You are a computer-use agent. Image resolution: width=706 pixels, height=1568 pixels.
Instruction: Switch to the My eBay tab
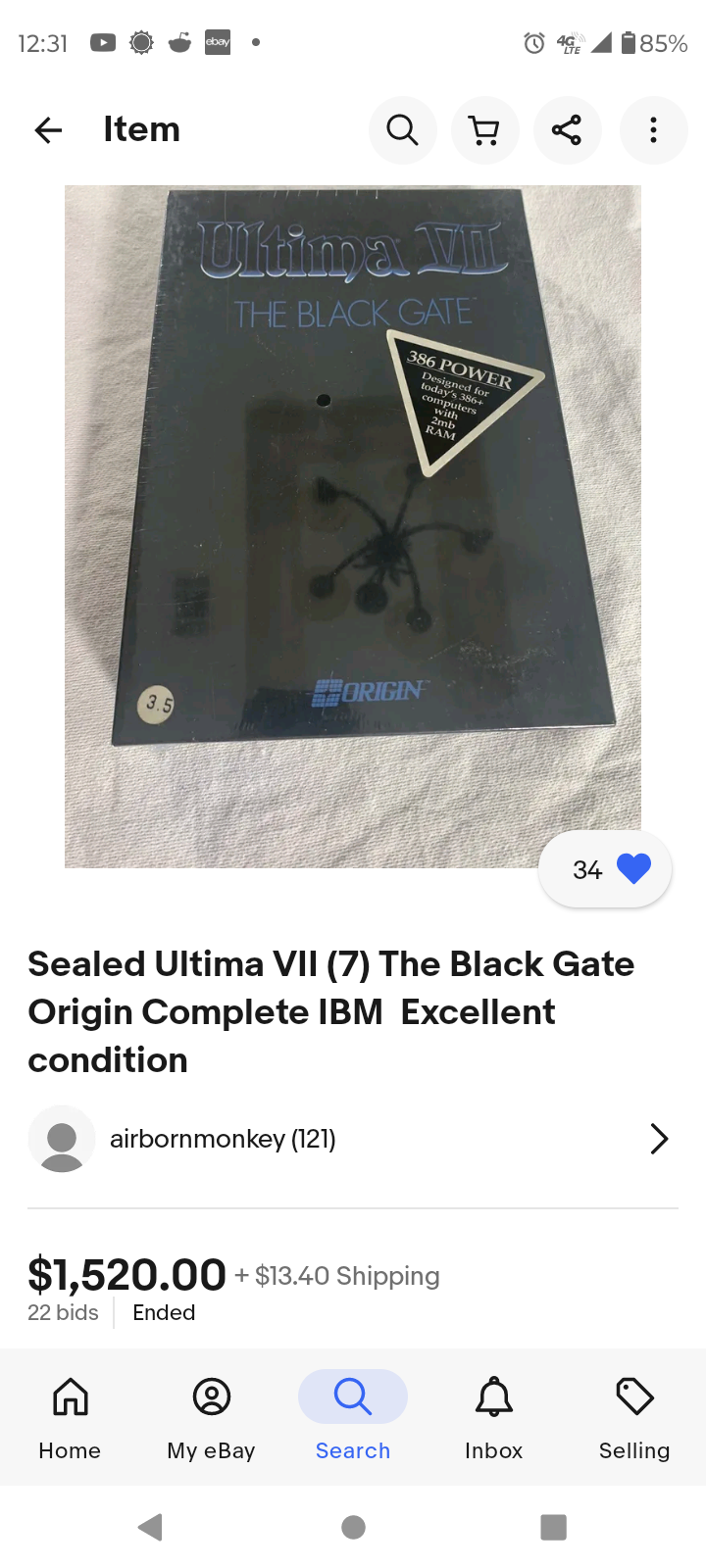pyautogui.click(x=211, y=1416)
